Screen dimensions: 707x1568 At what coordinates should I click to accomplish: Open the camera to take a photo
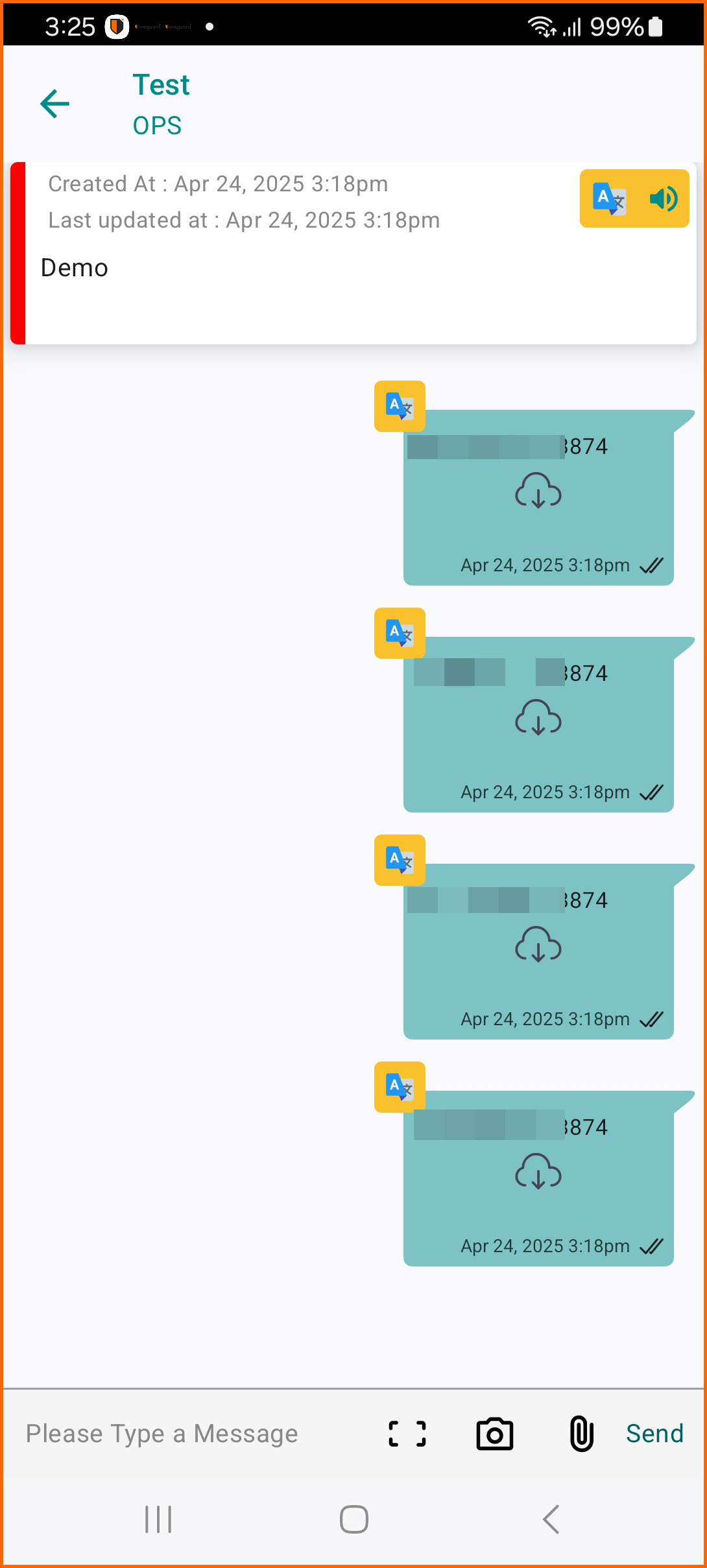pyautogui.click(x=495, y=1433)
